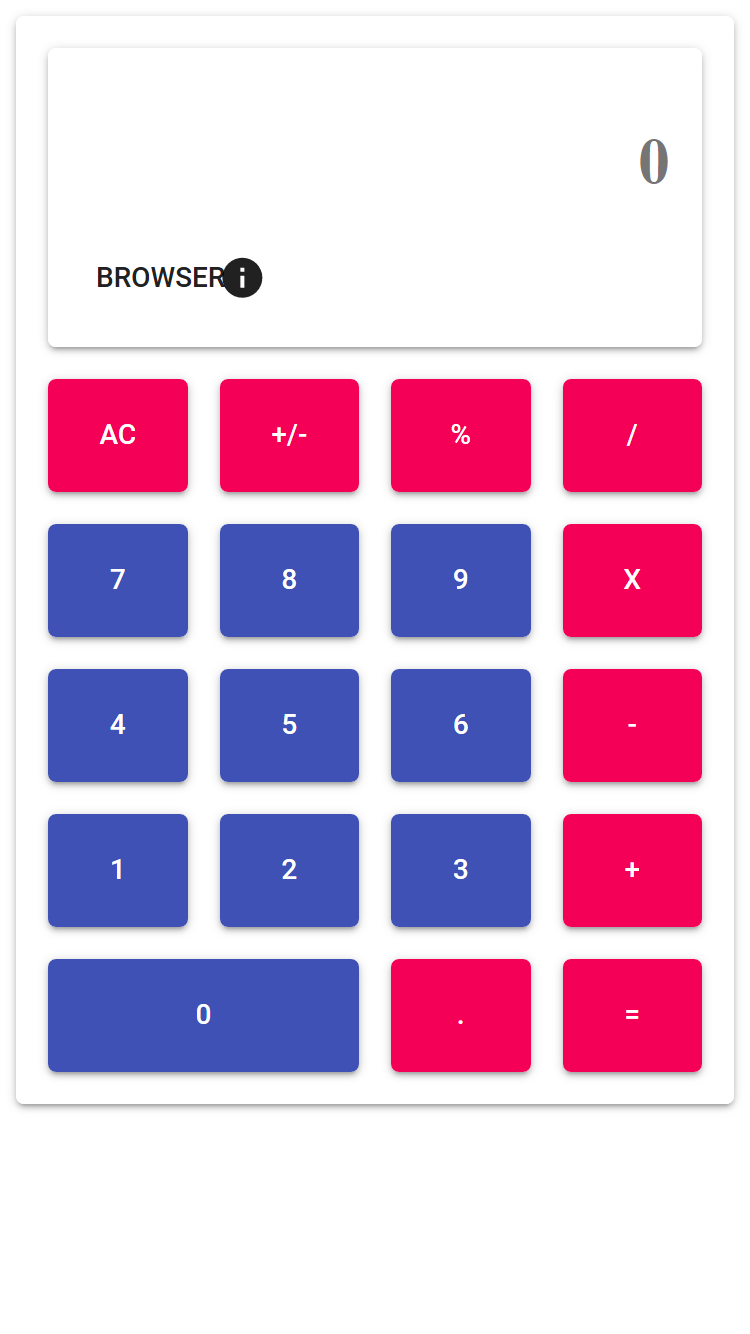
Task: Clear the display with AC
Action: 118,435
